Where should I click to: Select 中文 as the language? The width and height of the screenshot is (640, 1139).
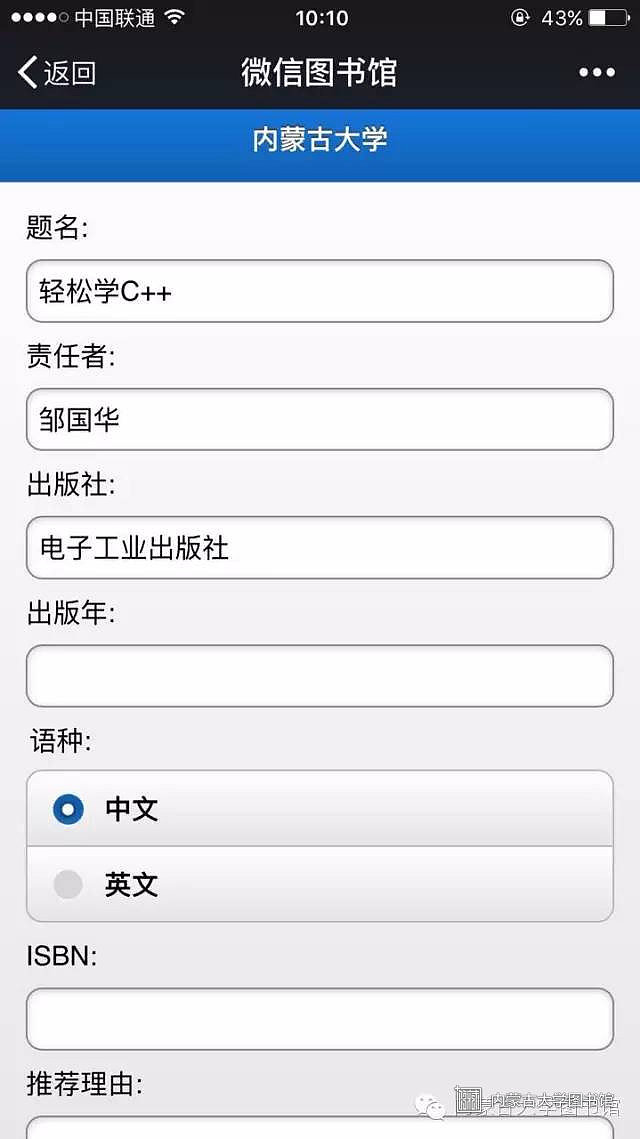pyautogui.click(x=320, y=808)
